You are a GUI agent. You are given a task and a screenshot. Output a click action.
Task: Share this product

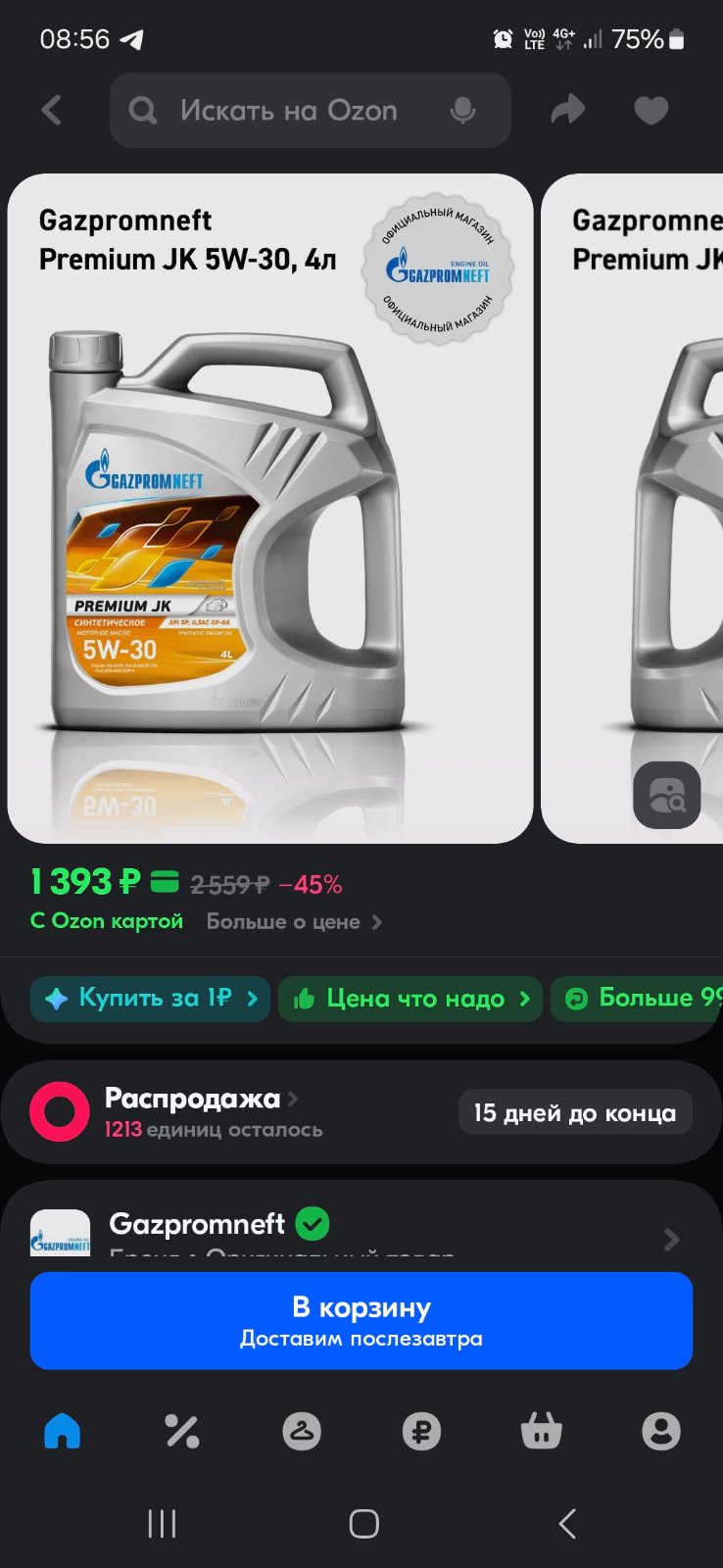pos(568,110)
